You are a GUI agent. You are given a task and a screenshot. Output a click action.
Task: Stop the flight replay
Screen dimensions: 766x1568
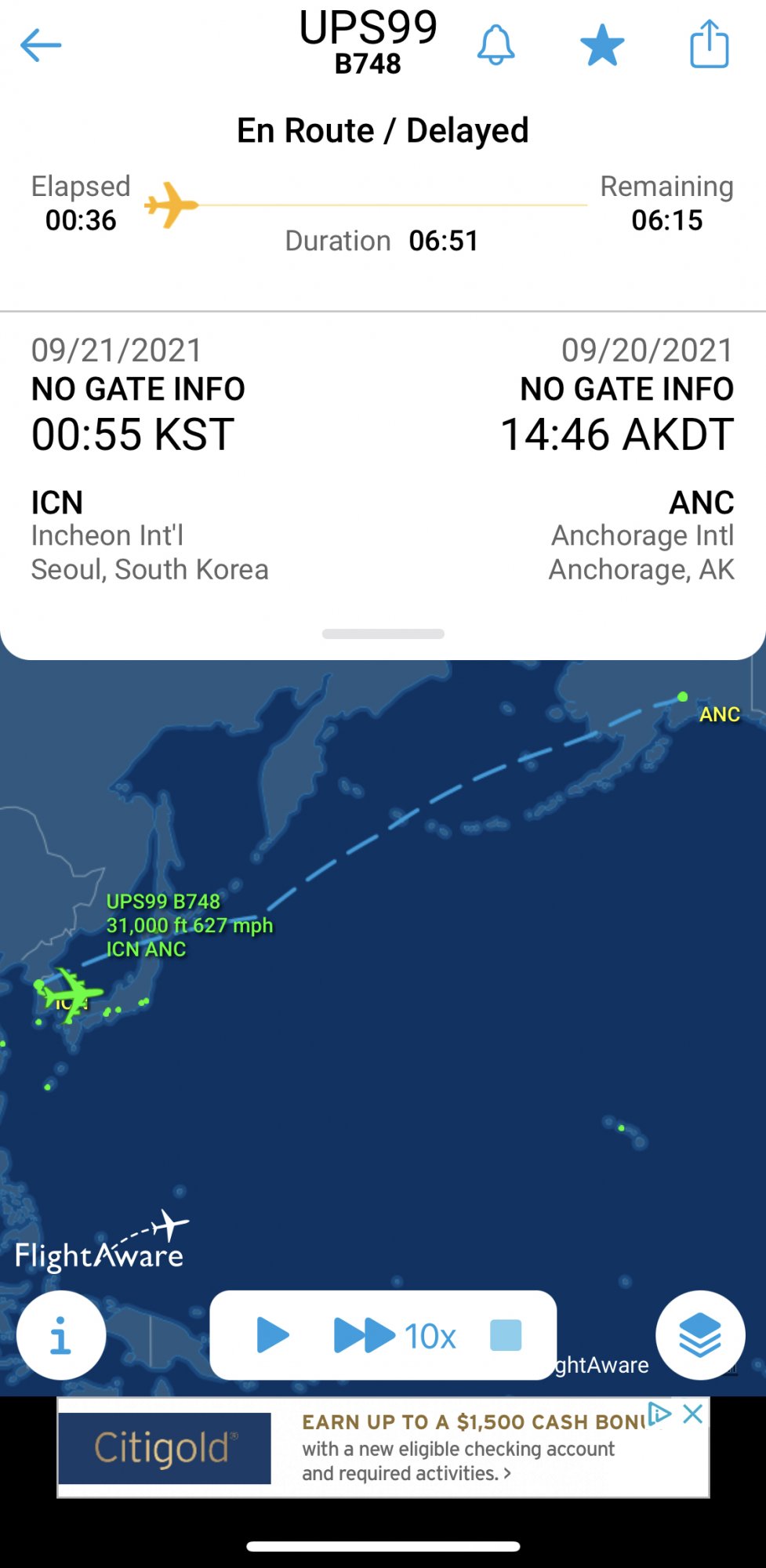coord(506,1335)
